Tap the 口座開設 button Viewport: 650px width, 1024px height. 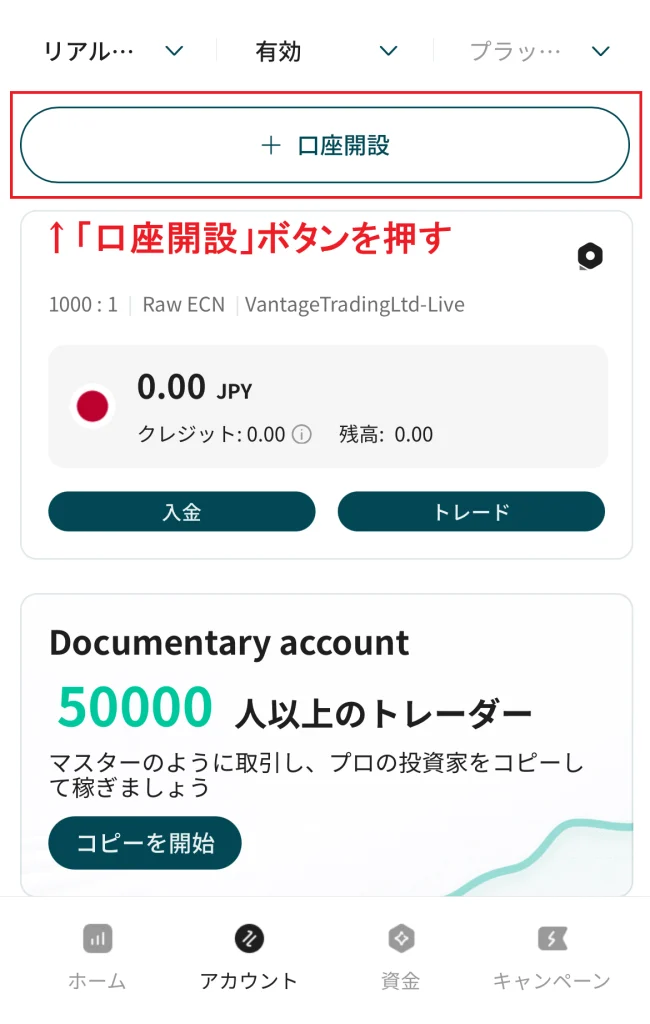pyautogui.click(x=325, y=146)
